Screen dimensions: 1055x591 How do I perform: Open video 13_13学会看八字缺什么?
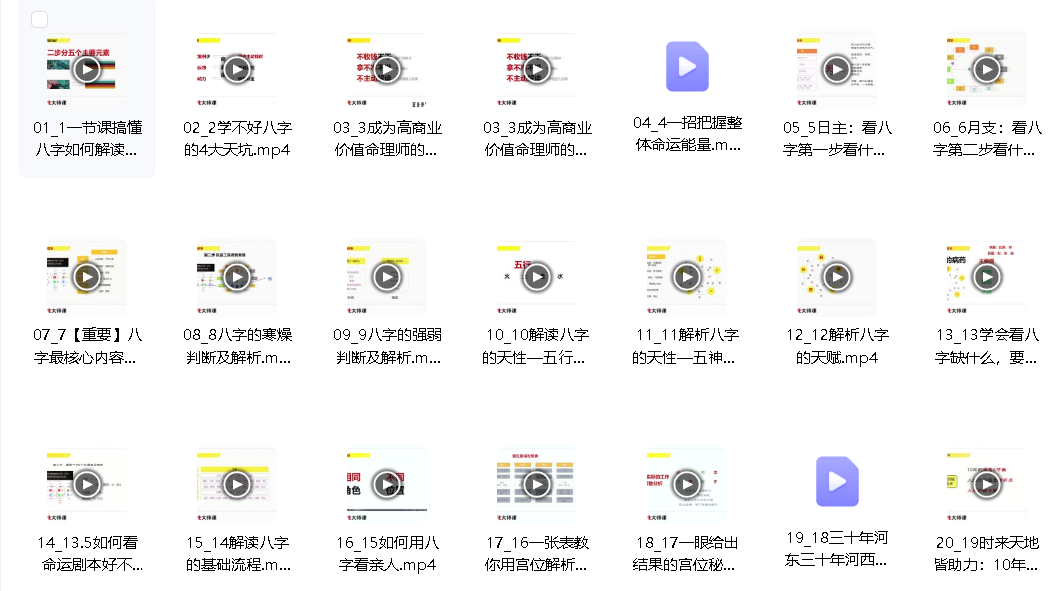(x=986, y=277)
